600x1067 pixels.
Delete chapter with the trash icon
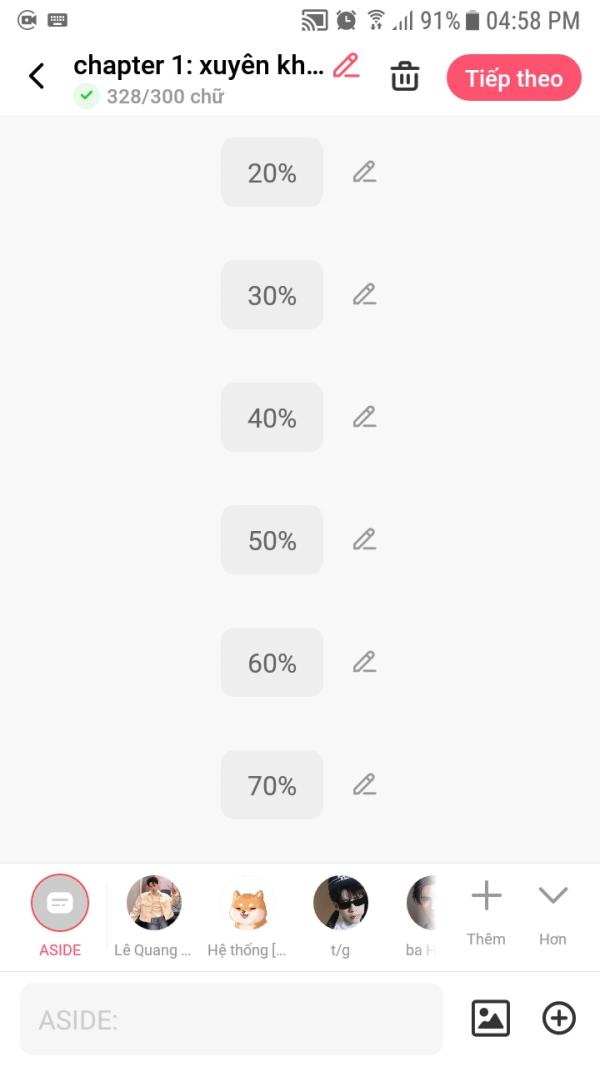pyautogui.click(x=405, y=76)
